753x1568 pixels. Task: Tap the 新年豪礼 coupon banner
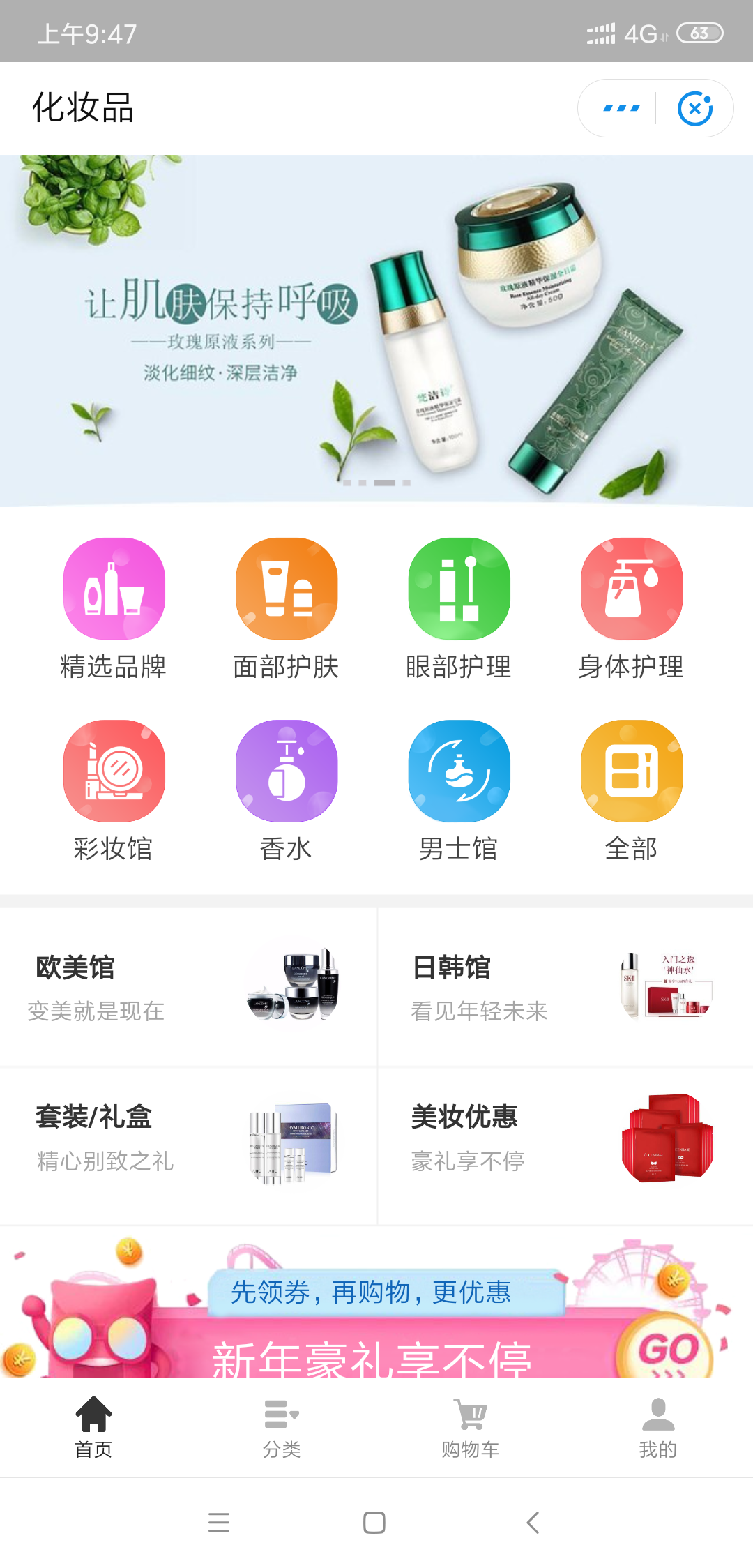pos(376,1303)
